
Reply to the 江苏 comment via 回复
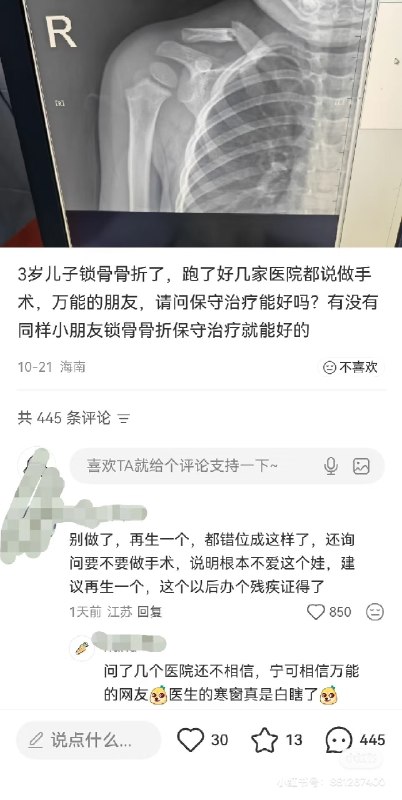tap(150, 612)
